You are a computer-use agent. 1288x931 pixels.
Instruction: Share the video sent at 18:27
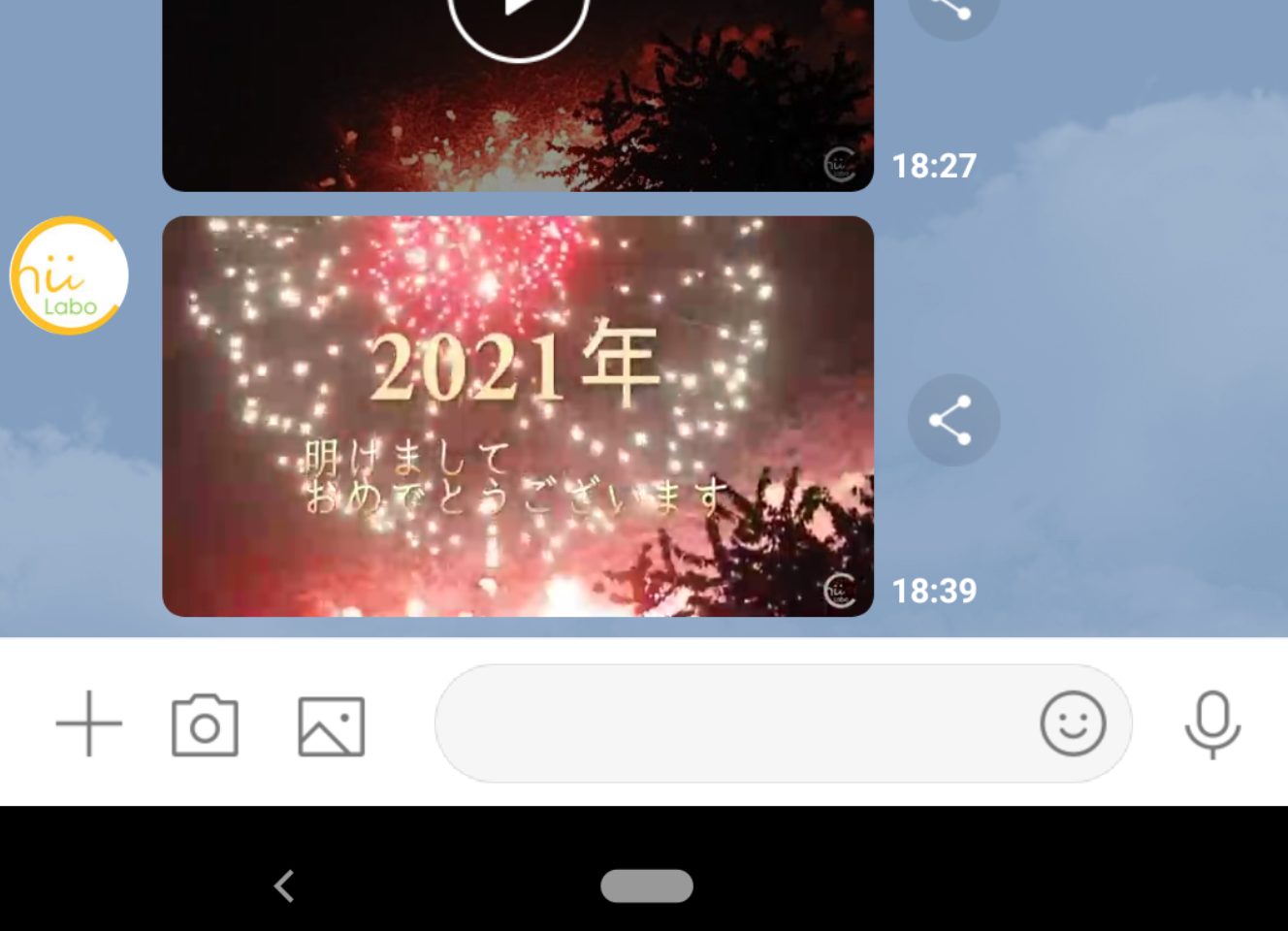pyautogui.click(x=953, y=10)
